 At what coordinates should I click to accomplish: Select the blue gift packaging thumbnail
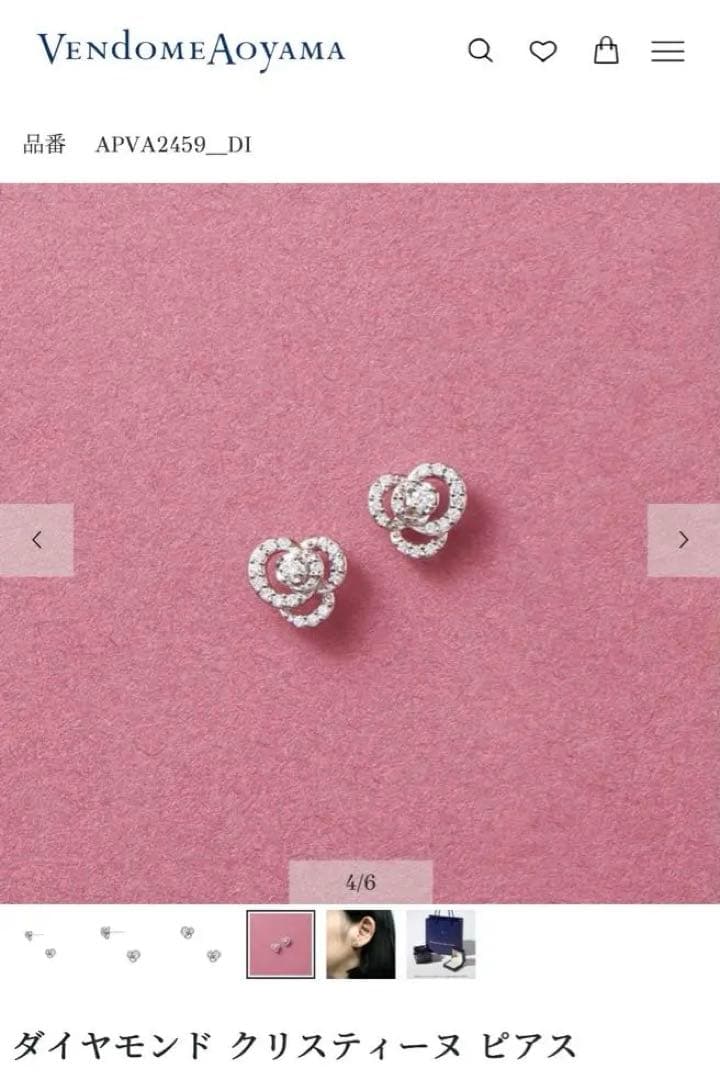pos(440,943)
